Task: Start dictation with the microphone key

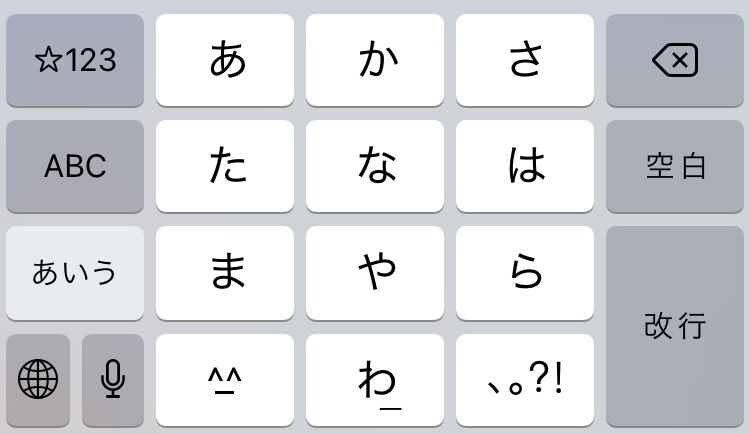Action: click(113, 380)
